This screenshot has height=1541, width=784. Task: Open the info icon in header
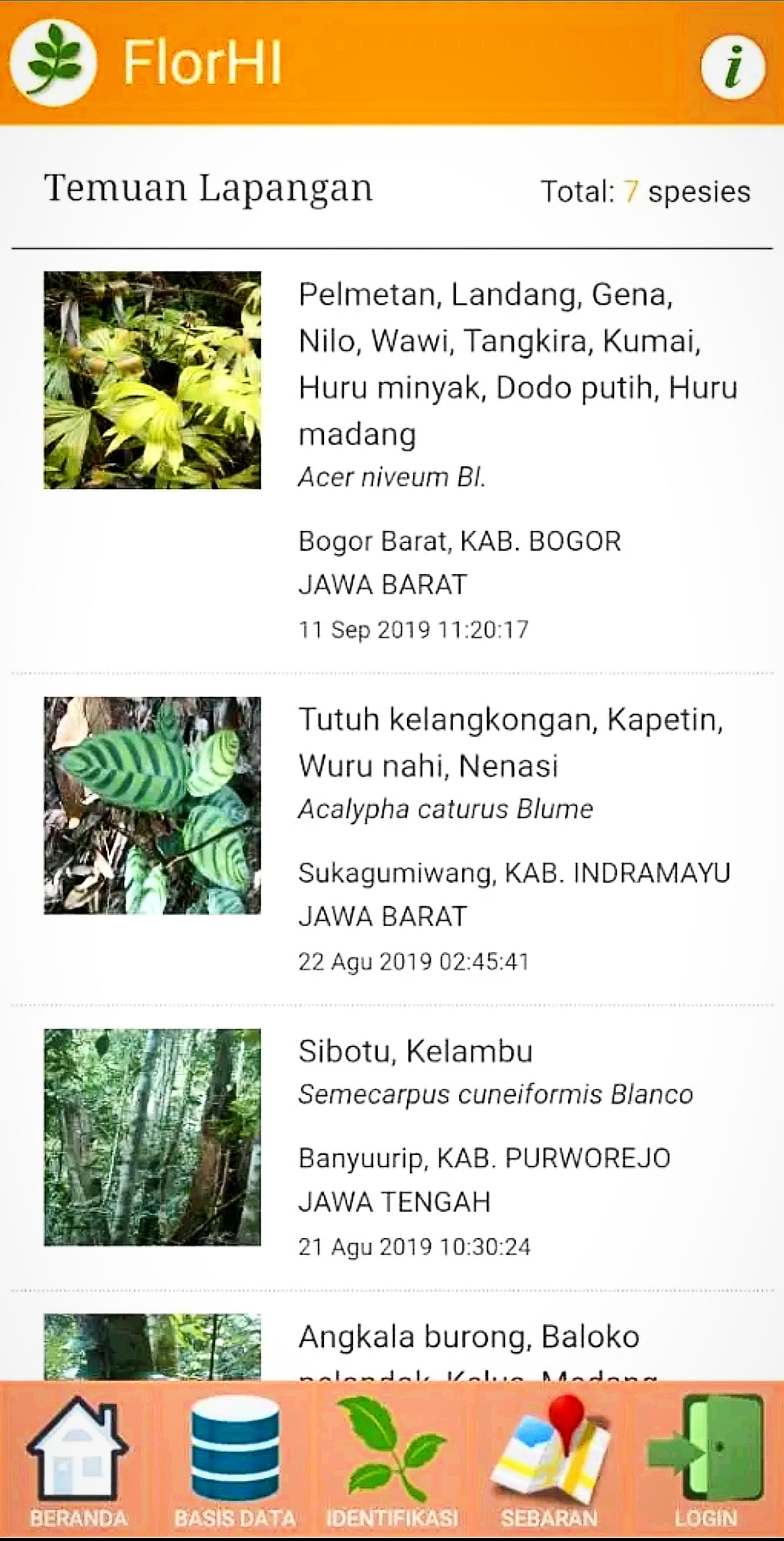(733, 67)
